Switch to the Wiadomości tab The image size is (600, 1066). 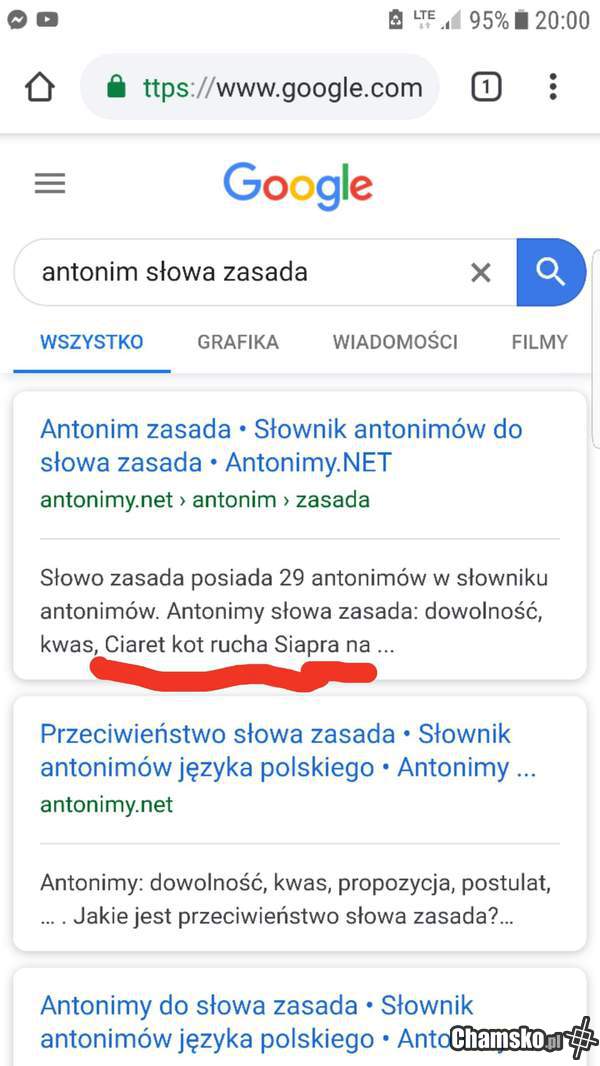pyautogui.click(x=395, y=342)
